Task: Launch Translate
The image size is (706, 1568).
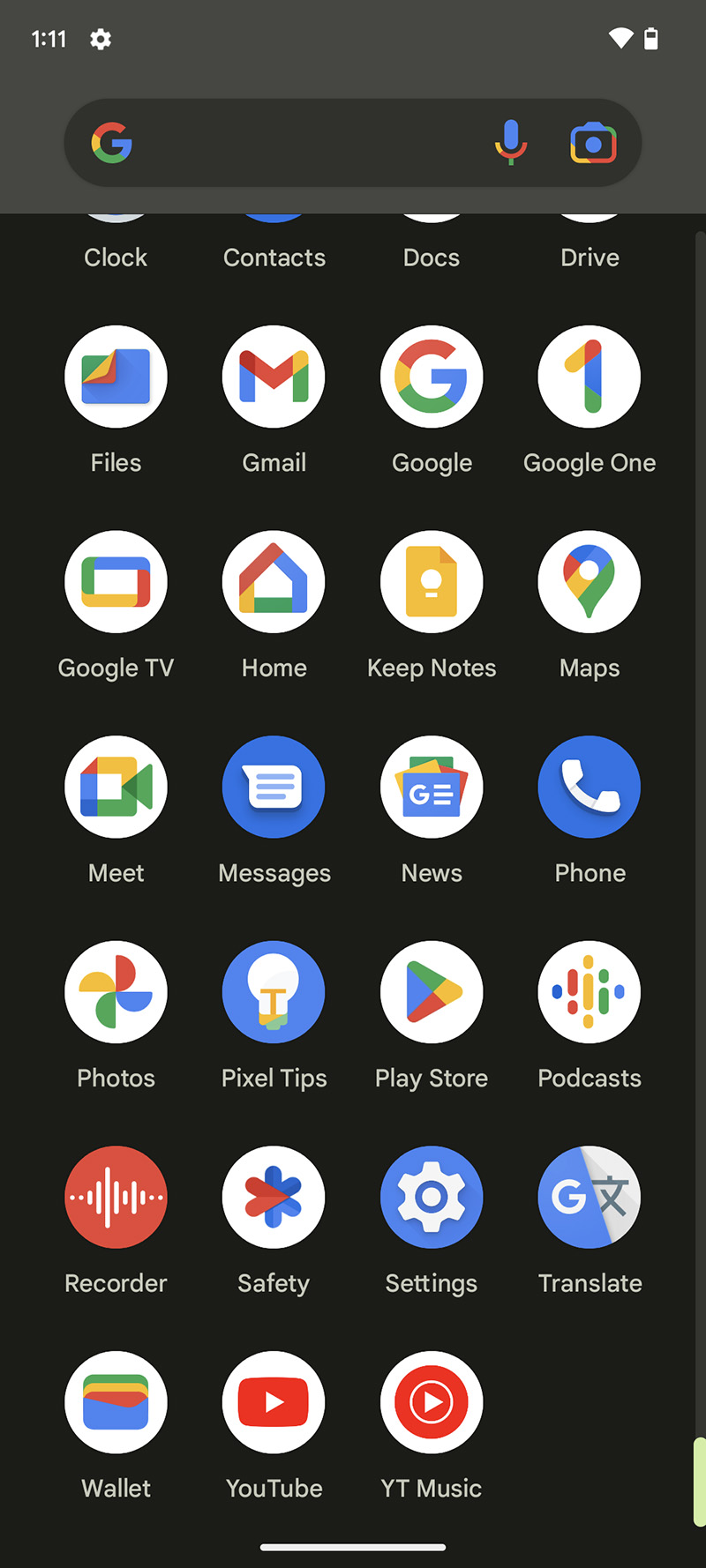Action: click(x=590, y=1198)
